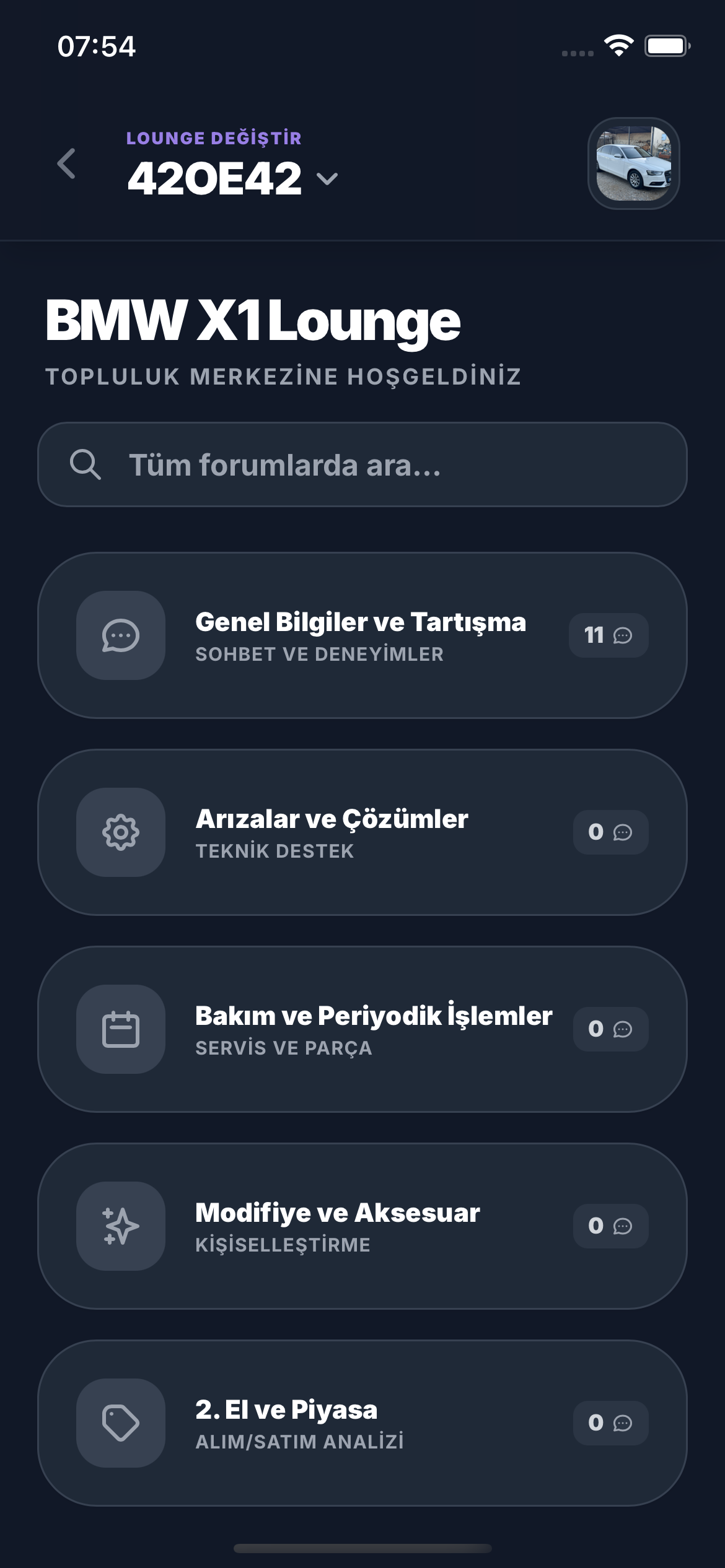Tap the Tüm forumlarda ara search field
This screenshot has height=1568, width=725.
coord(362,464)
